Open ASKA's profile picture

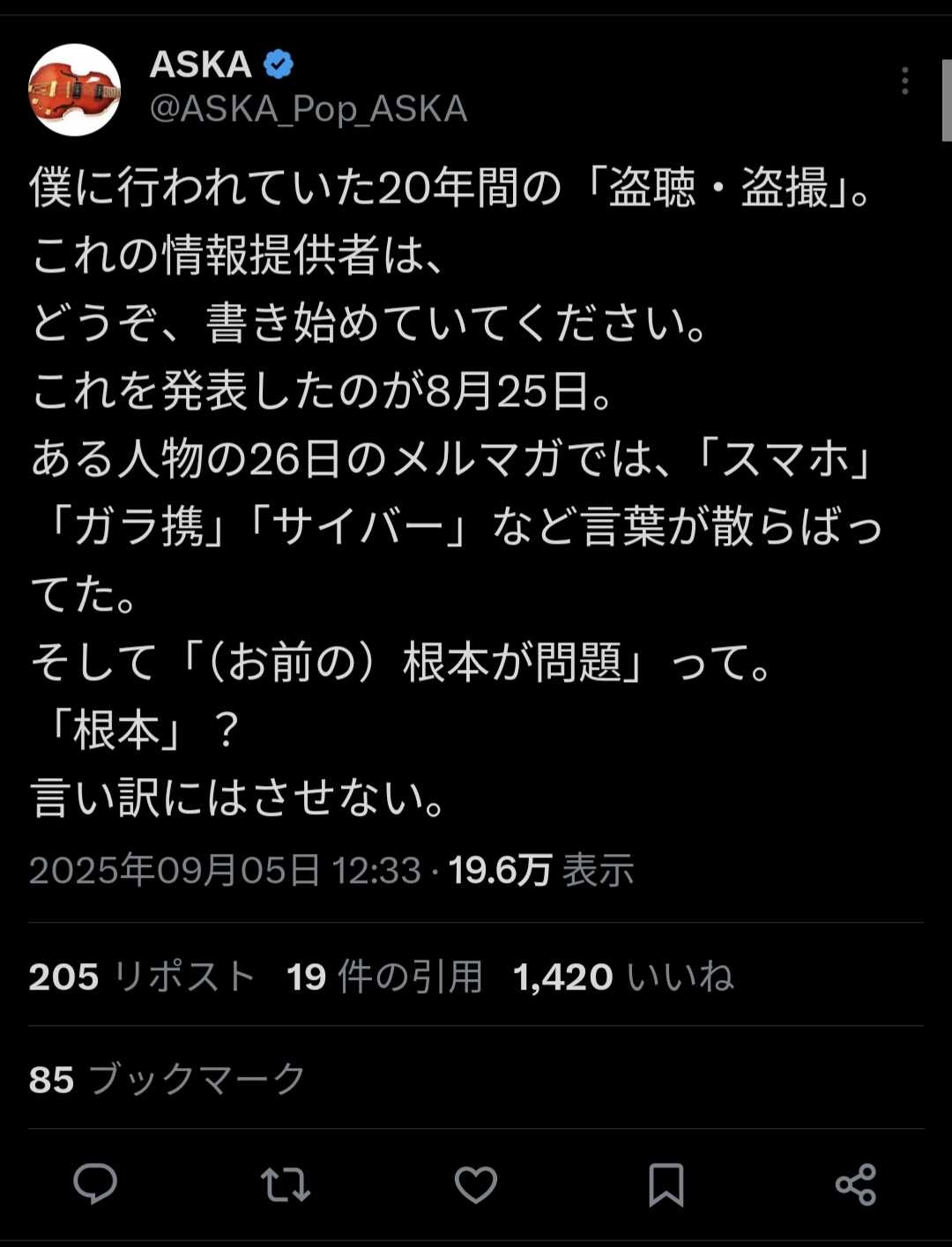click(75, 89)
